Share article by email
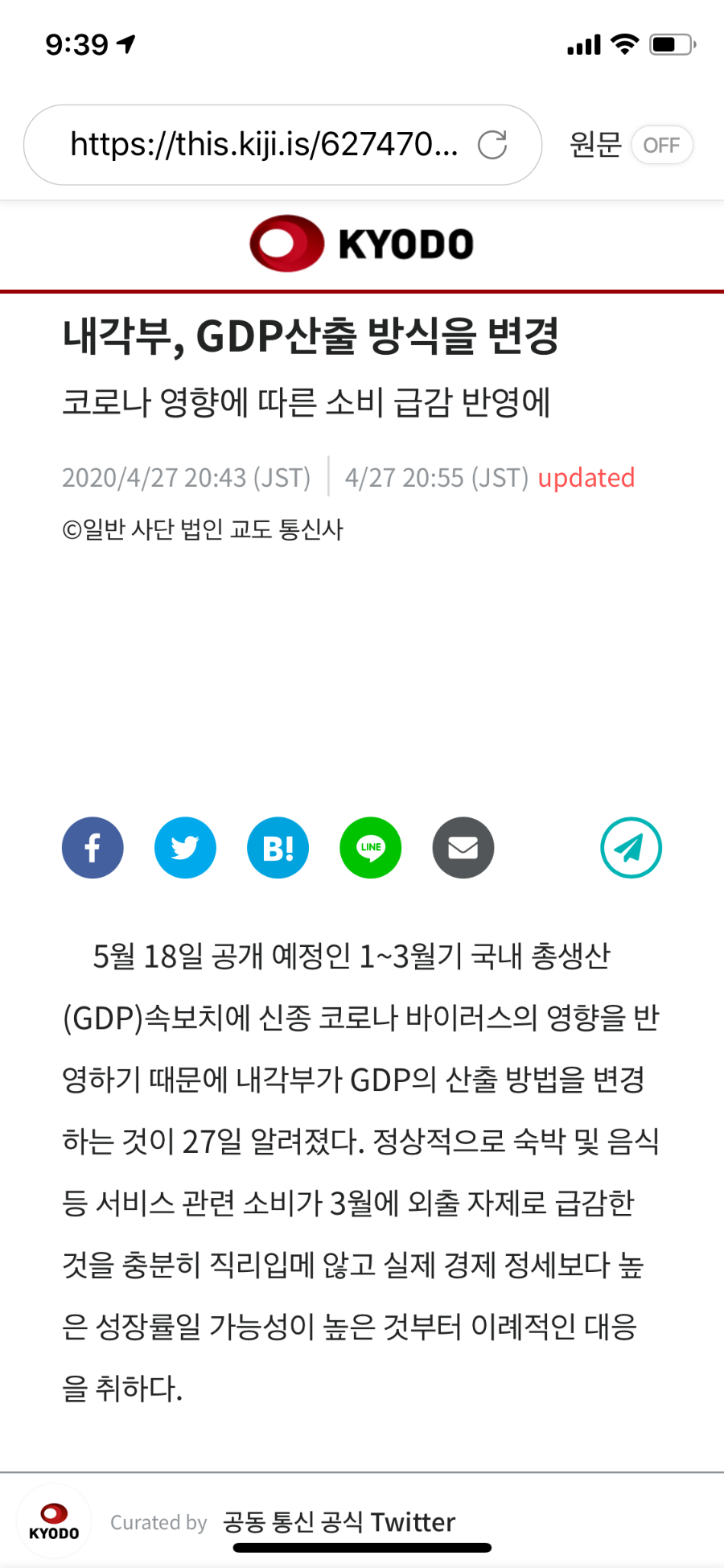Image resolution: width=724 pixels, height=1568 pixels. coord(463,848)
